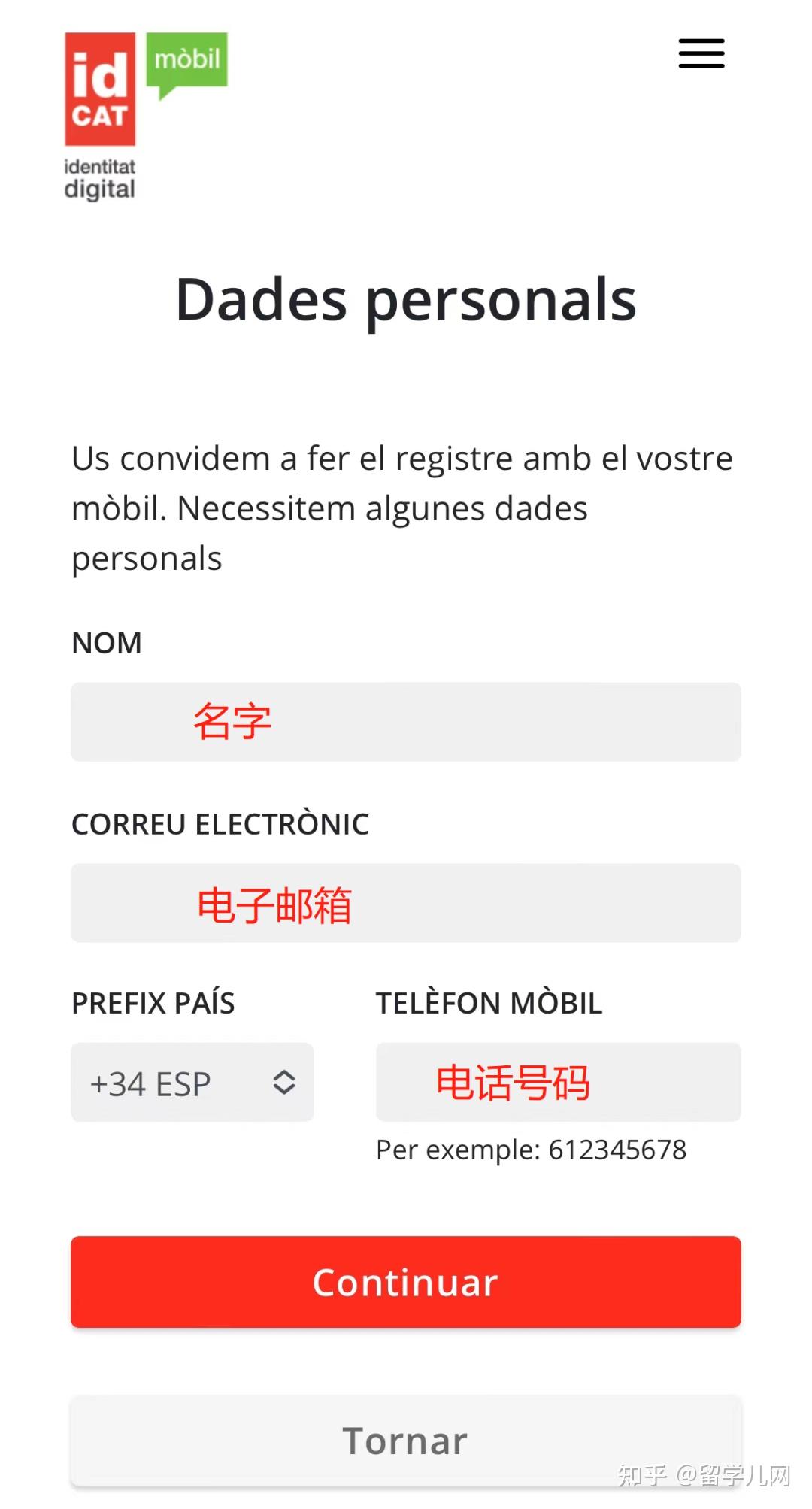
Task: Go back with the Tornar button
Action: [406, 1441]
